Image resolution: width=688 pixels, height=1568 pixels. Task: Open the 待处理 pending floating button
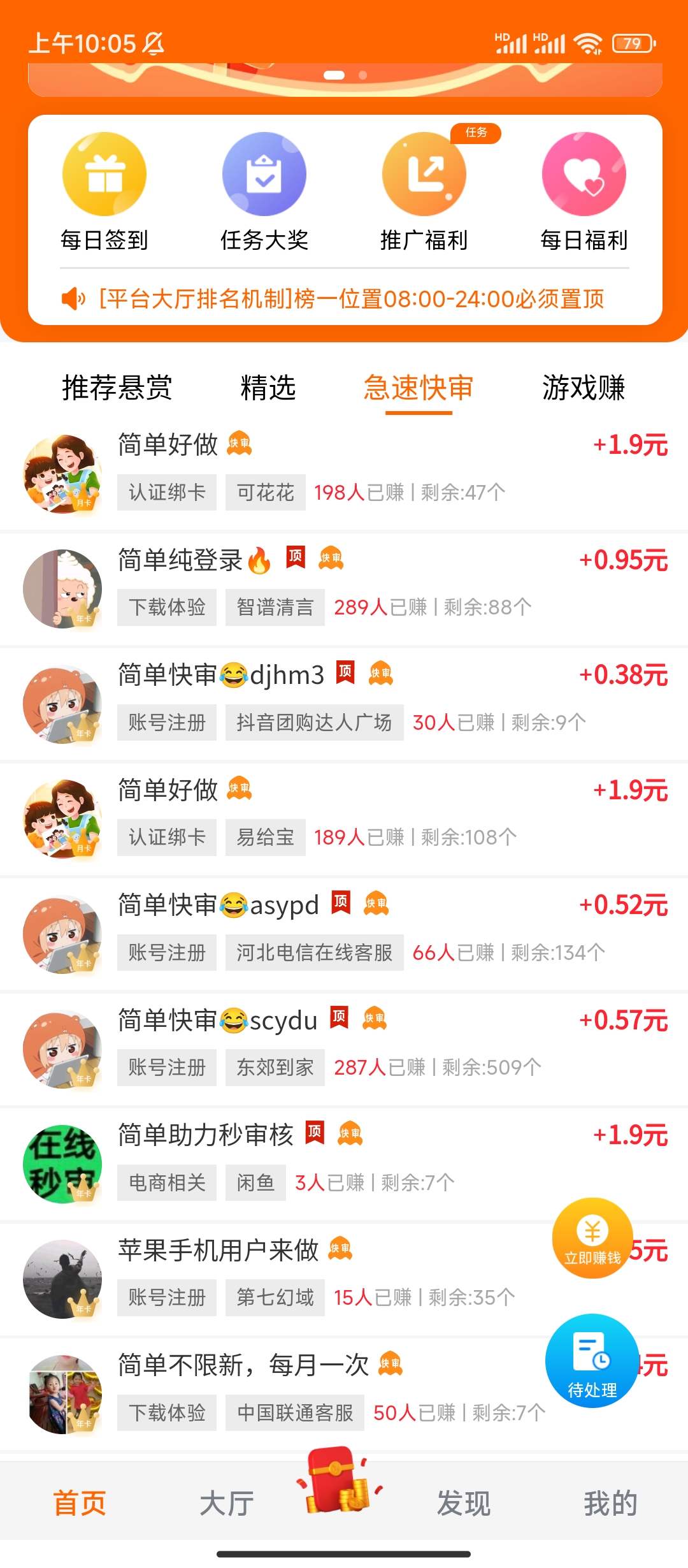click(x=592, y=1361)
